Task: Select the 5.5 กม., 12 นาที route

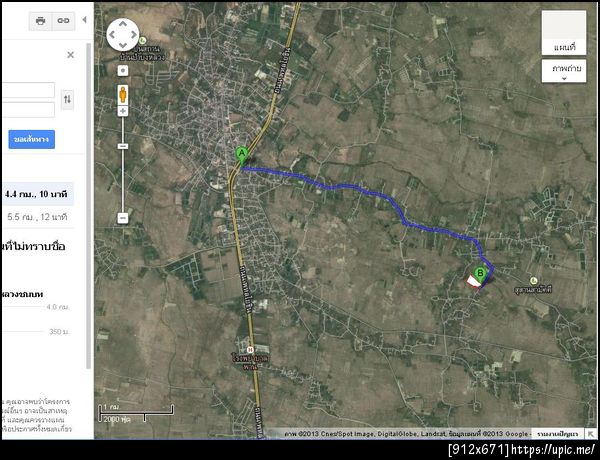Action: tap(38, 216)
